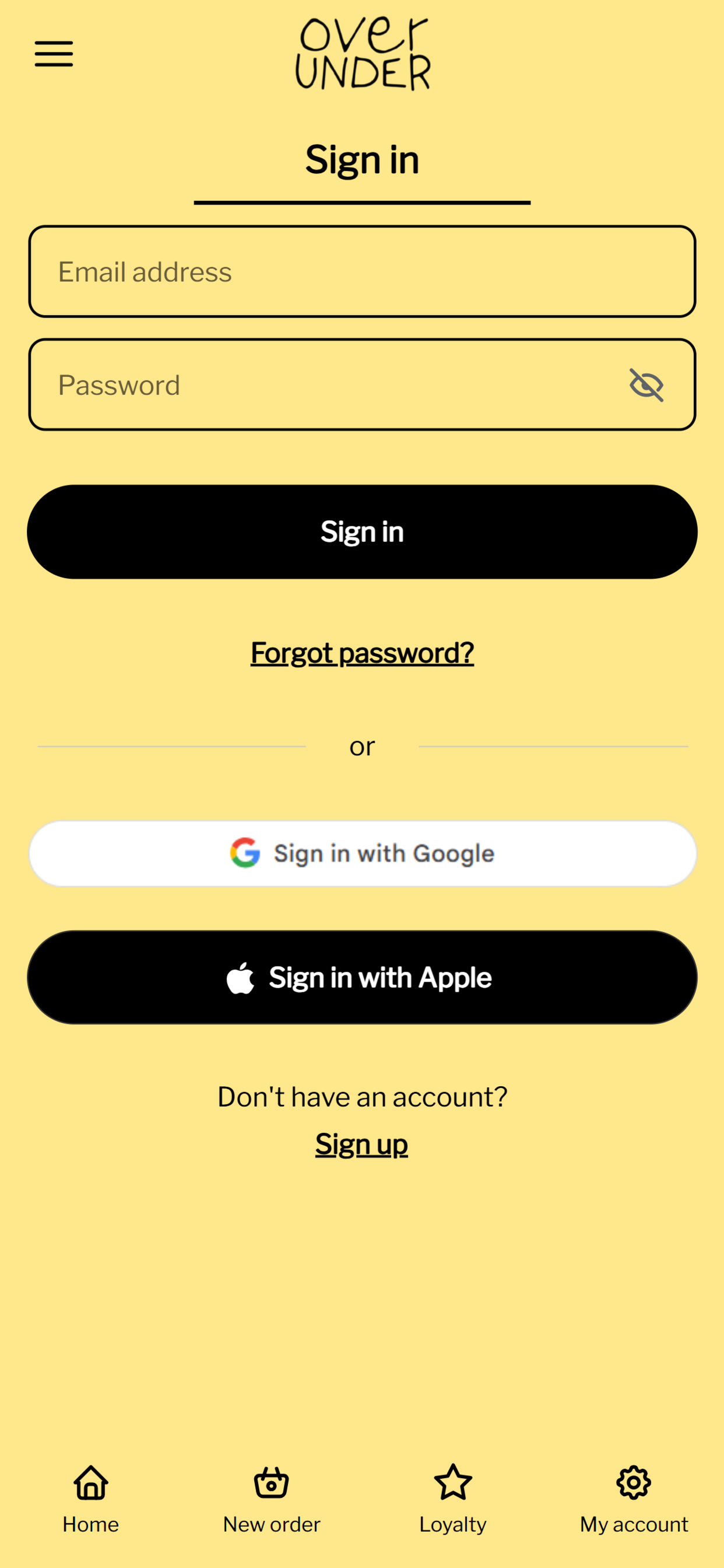Select the My account tab
This screenshot has height=1568, width=724.
(634, 1499)
